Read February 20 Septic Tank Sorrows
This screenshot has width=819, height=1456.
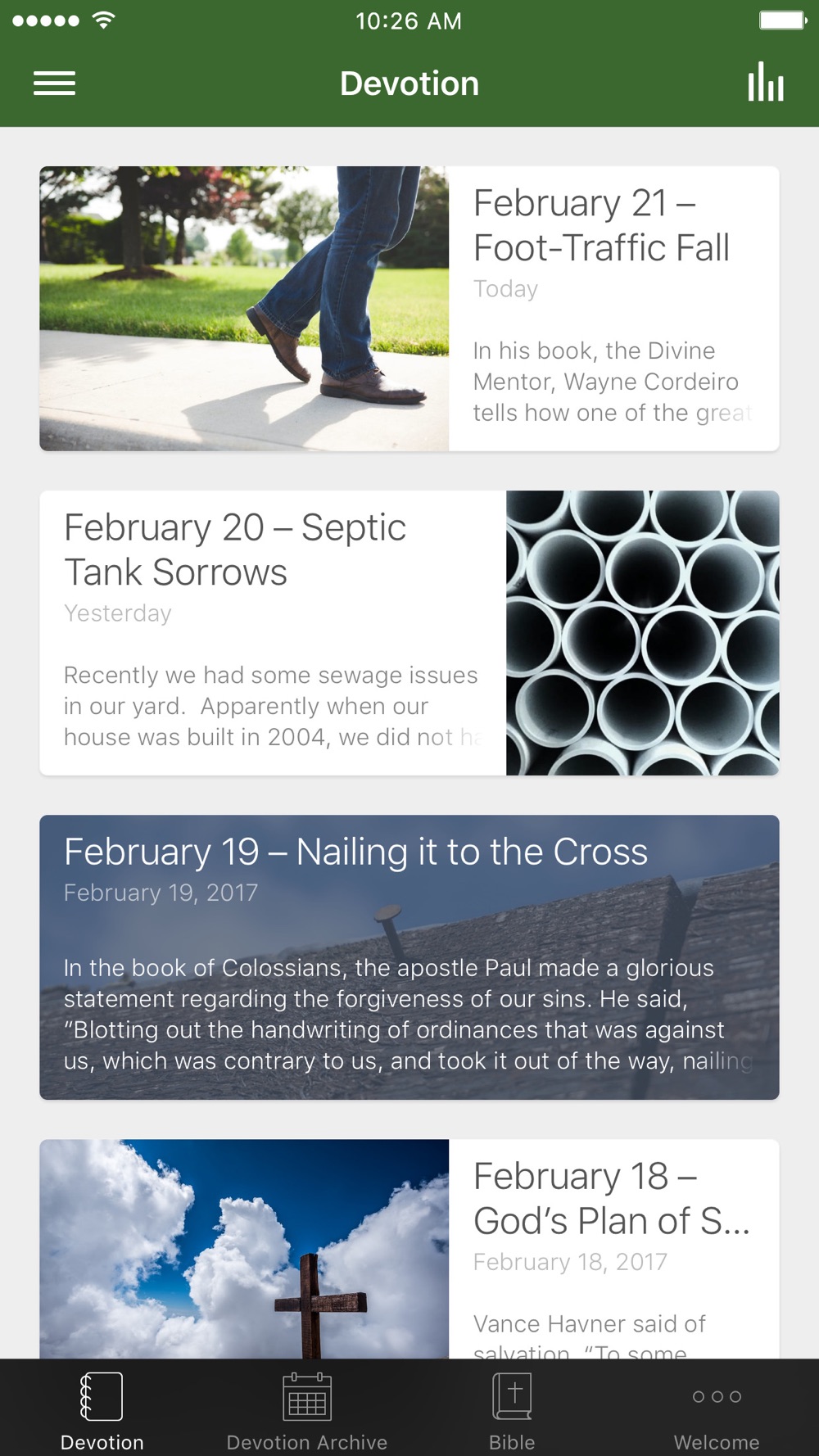coord(409,633)
